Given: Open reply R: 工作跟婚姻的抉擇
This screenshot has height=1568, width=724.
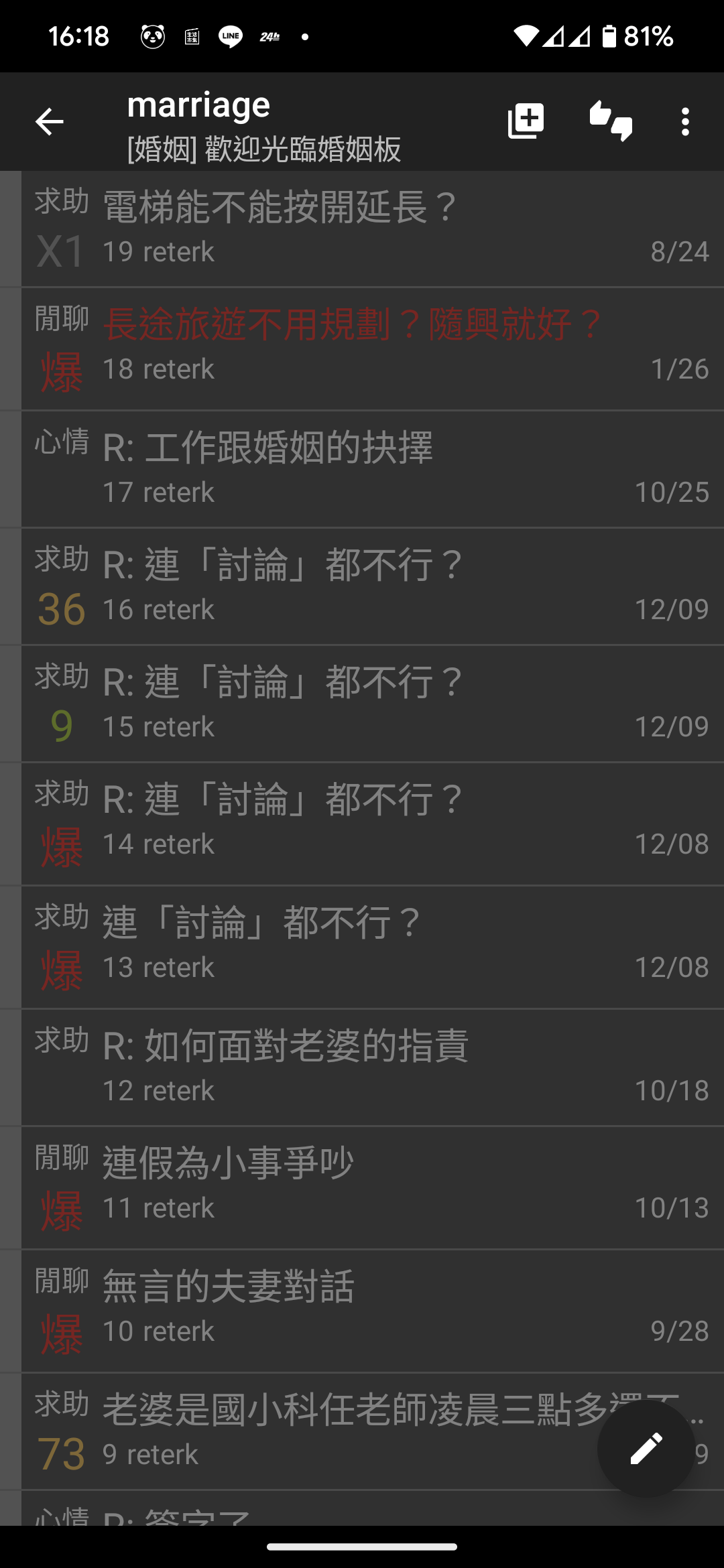Looking at the screenshot, I should tap(373, 469).
